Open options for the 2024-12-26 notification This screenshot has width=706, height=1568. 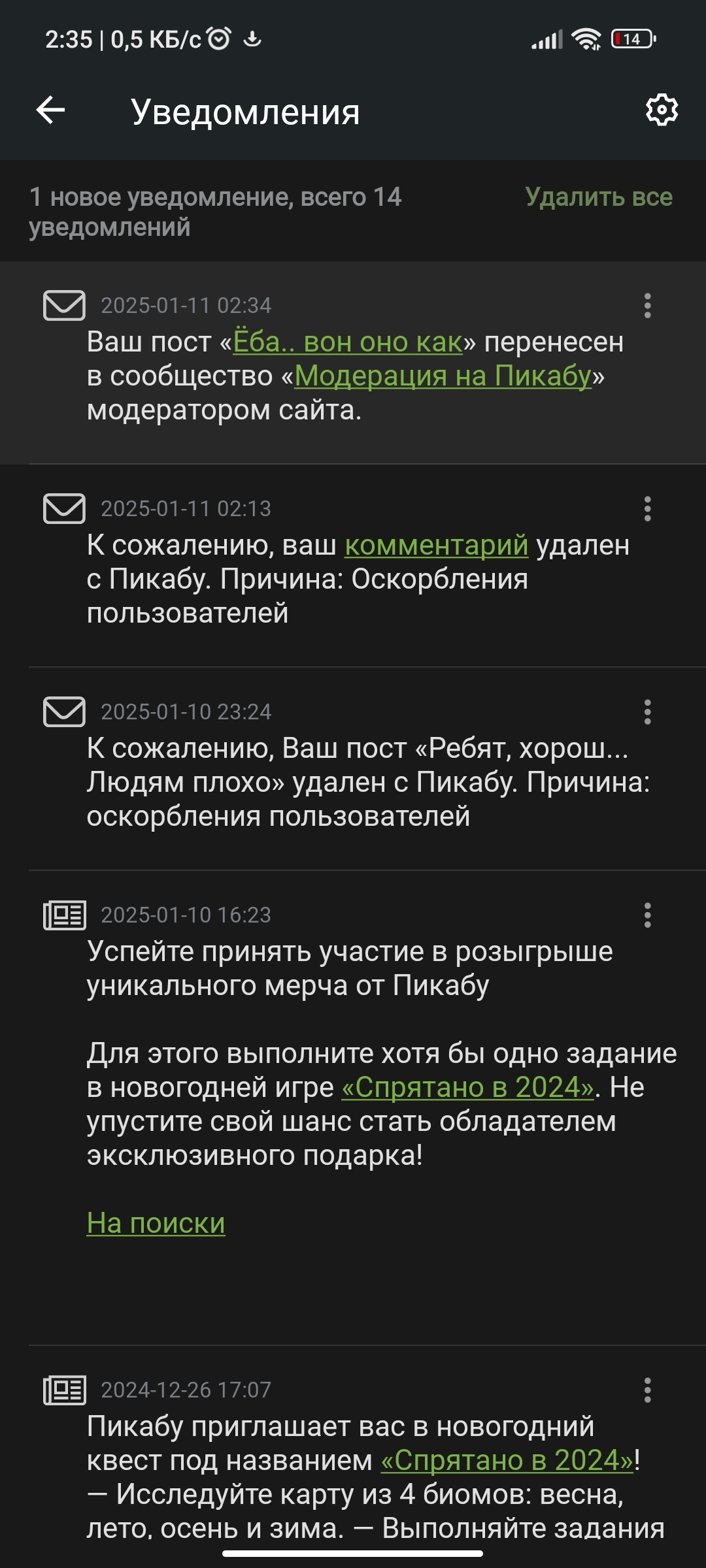tap(647, 1390)
